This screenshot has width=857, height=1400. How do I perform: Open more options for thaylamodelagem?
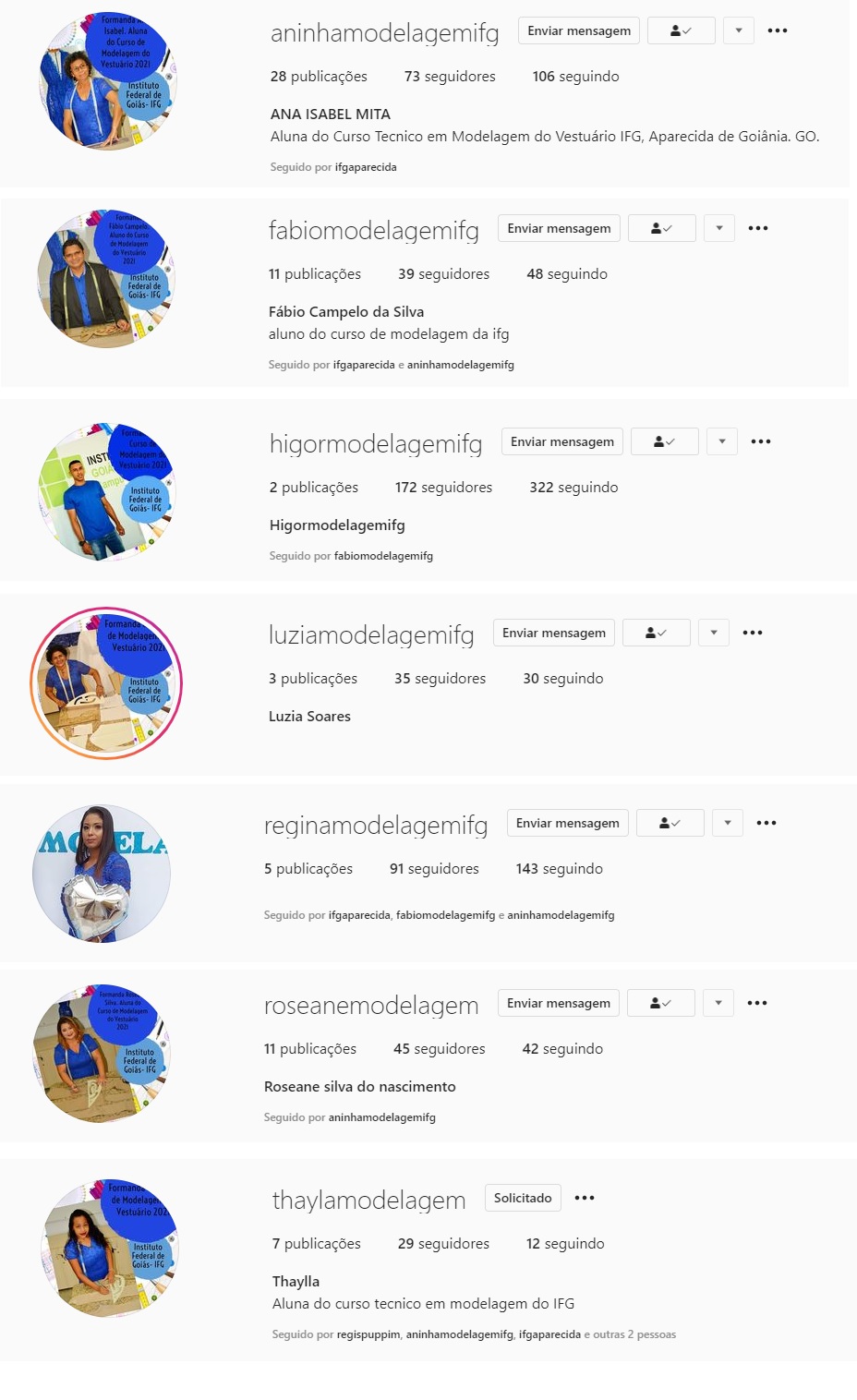585,1198
